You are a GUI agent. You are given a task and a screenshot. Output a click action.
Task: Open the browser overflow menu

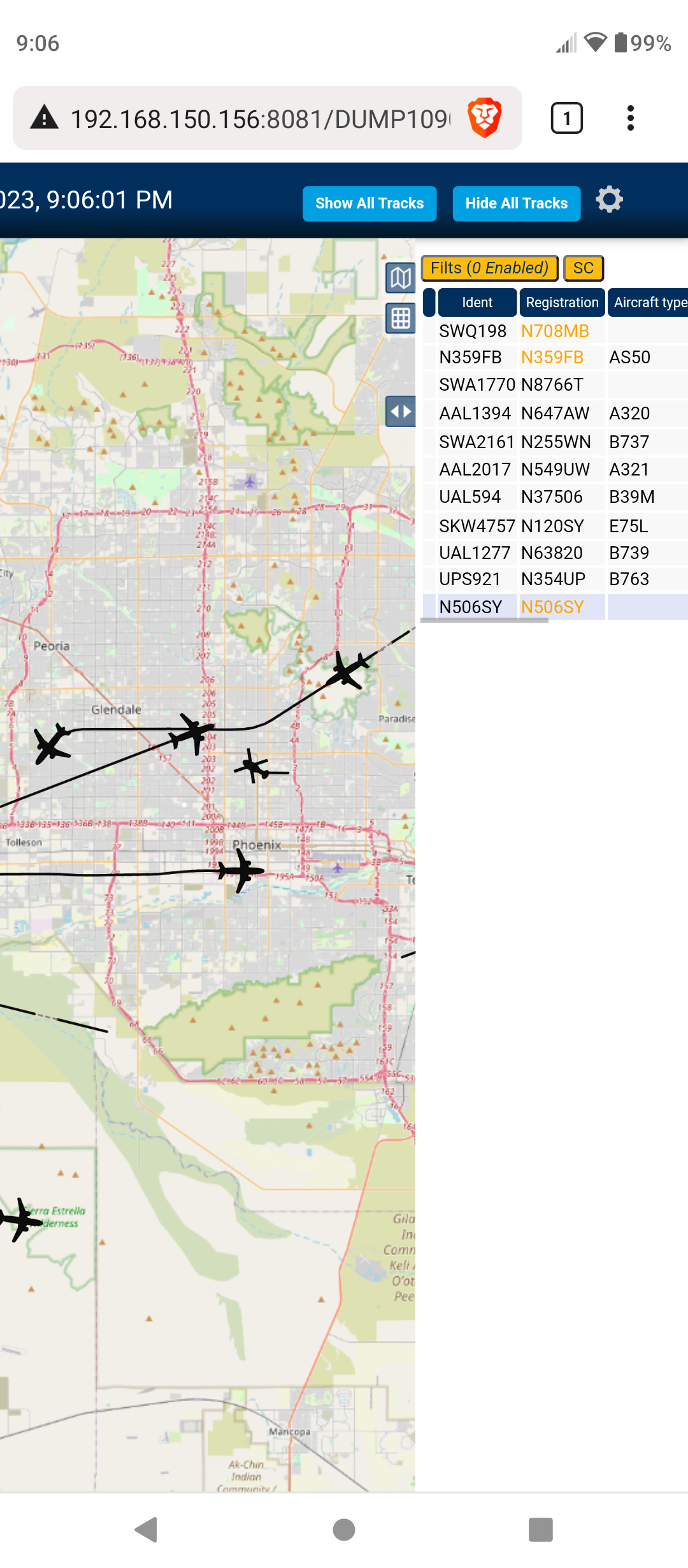tap(631, 118)
